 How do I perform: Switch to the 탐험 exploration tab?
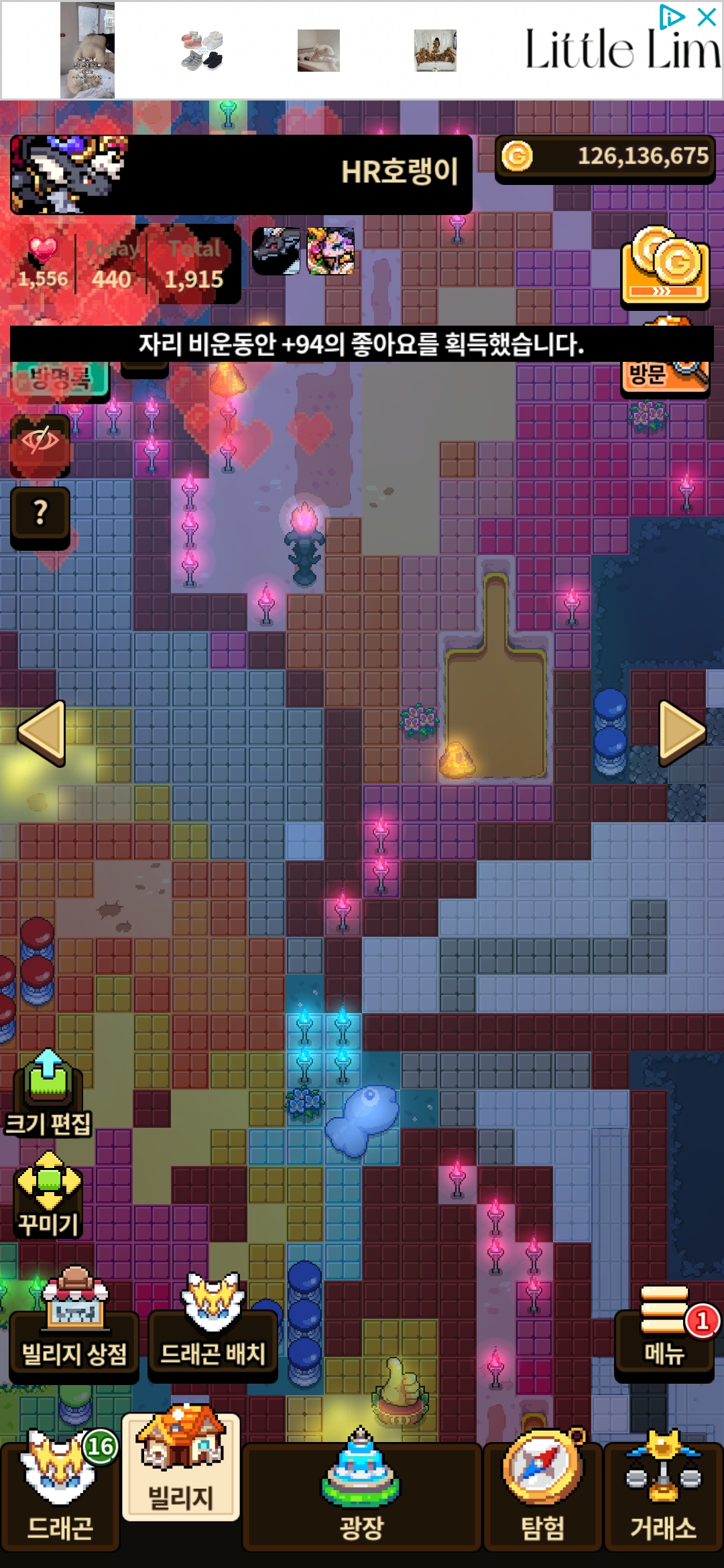543,1493
